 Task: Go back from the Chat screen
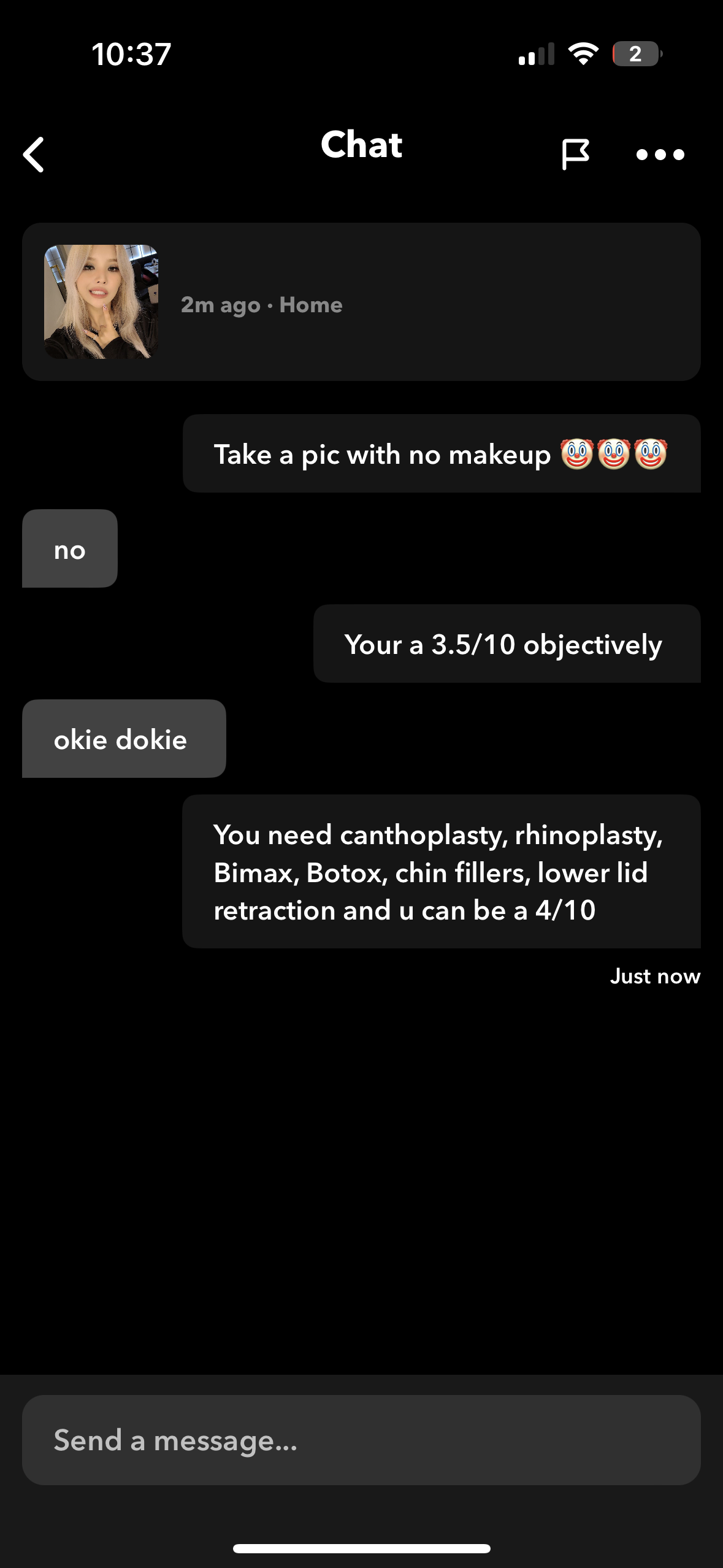point(34,155)
